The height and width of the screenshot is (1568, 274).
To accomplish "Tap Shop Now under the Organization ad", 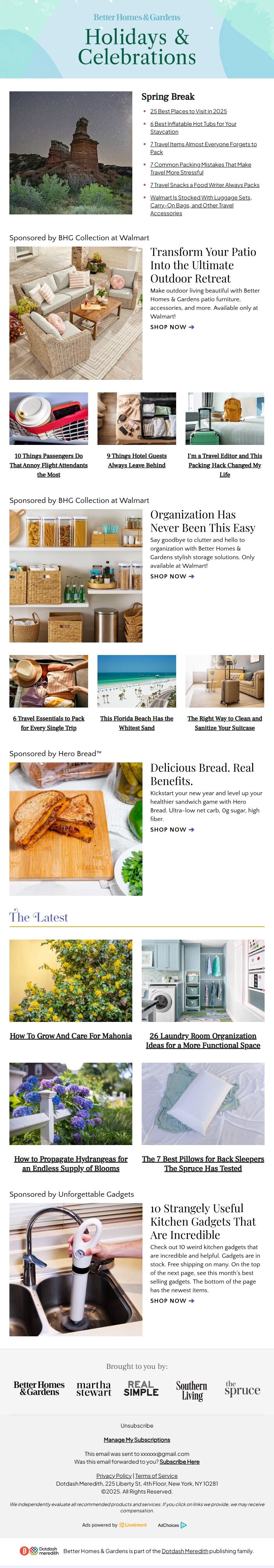I will [172, 576].
